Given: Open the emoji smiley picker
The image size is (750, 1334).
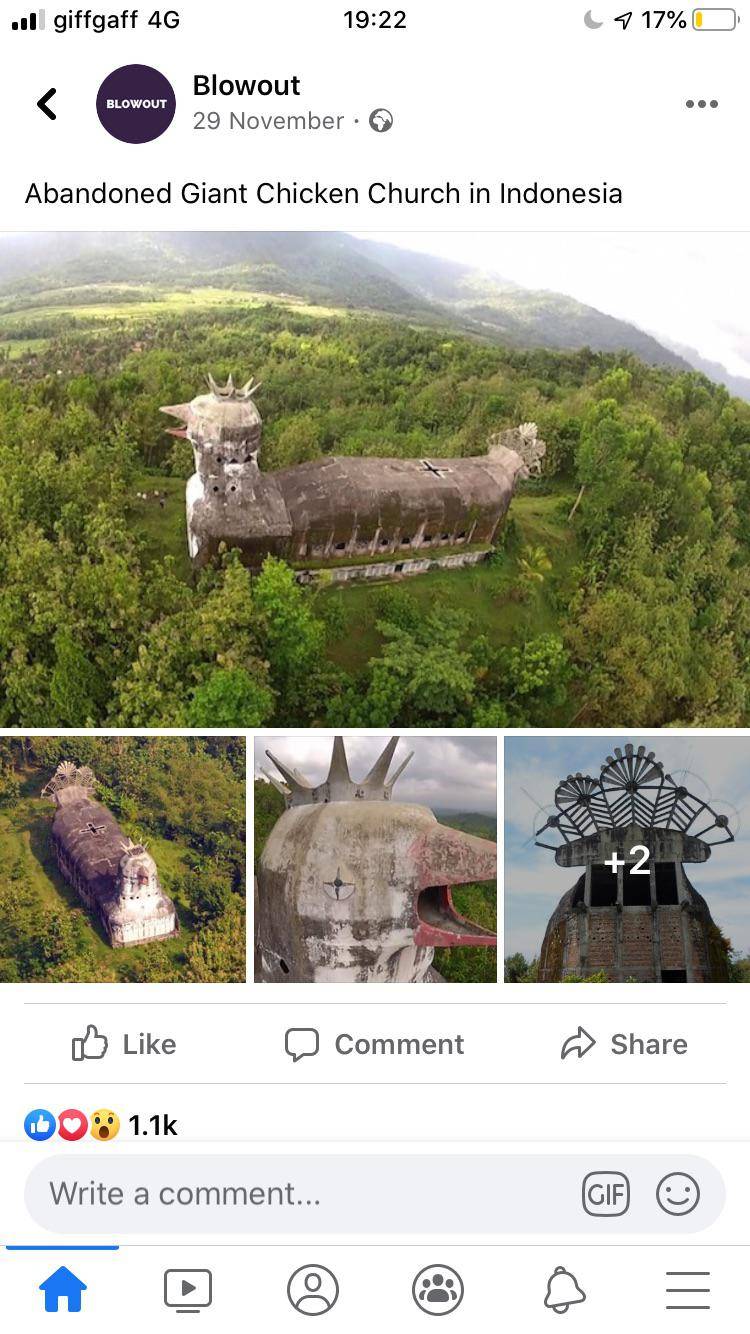Looking at the screenshot, I should [x=678, y=1194].
